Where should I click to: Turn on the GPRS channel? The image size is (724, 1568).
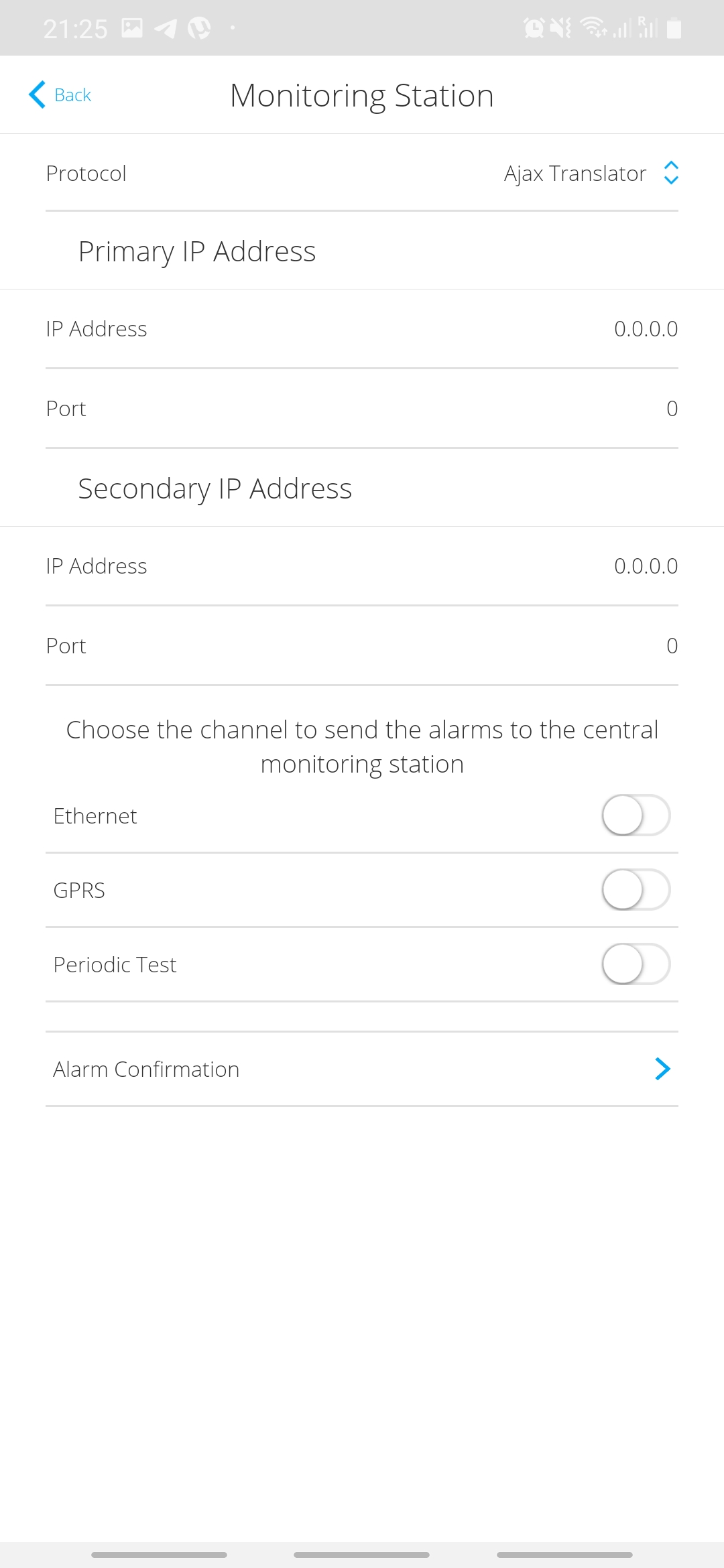636,890
